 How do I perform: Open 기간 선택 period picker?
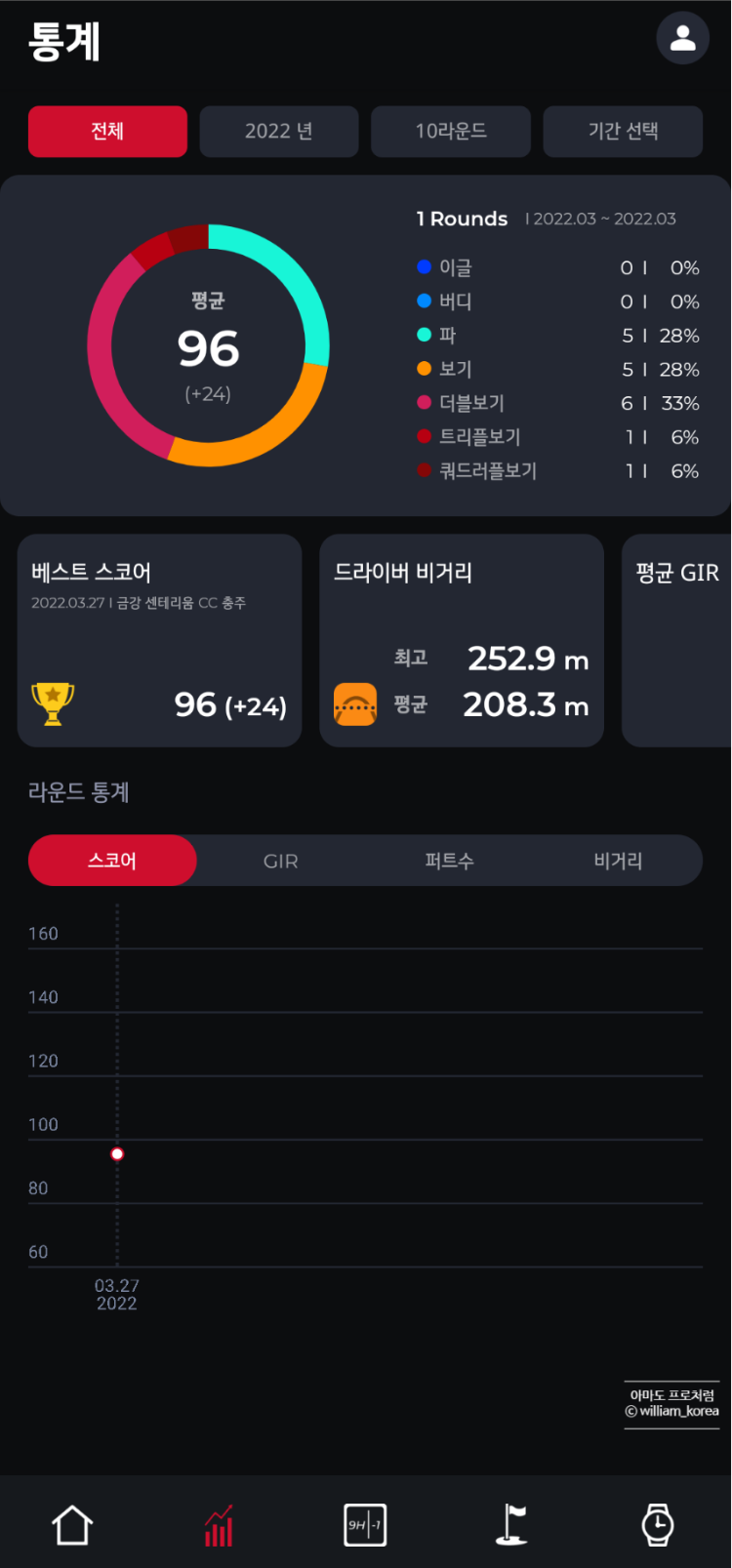(623, 132)
